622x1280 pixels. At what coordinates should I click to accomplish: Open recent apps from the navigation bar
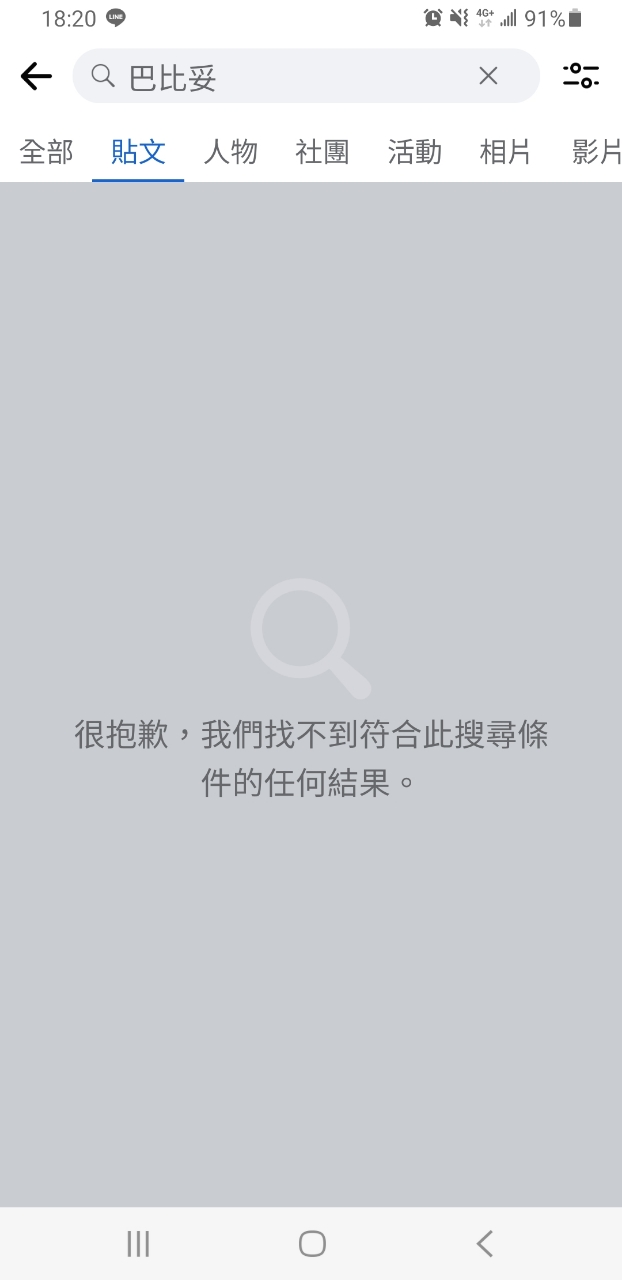click(138, 1243)
